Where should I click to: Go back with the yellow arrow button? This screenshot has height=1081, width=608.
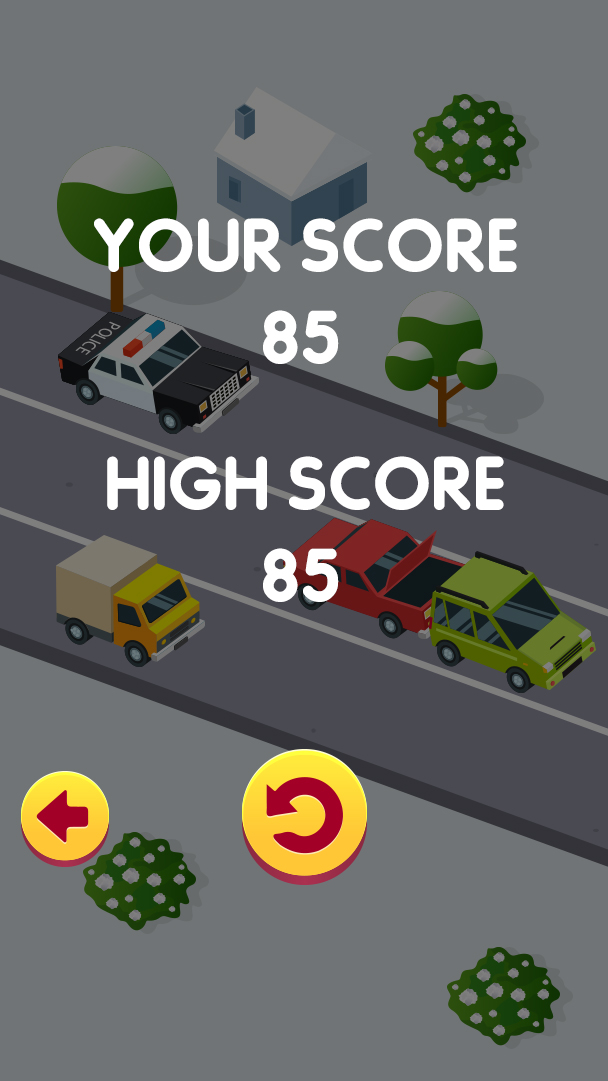tap(64, 816)
